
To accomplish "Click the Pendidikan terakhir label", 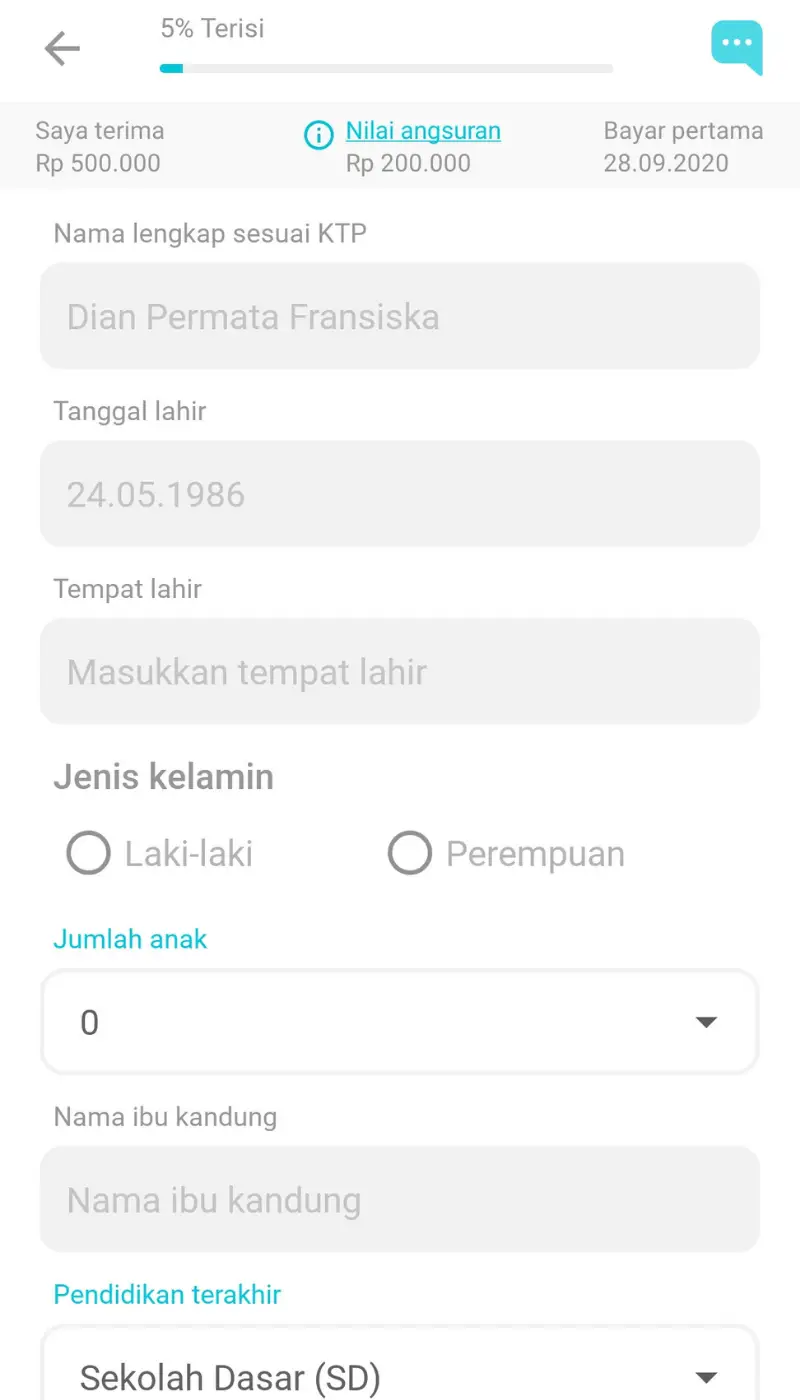I will [x=167, y=1294].
